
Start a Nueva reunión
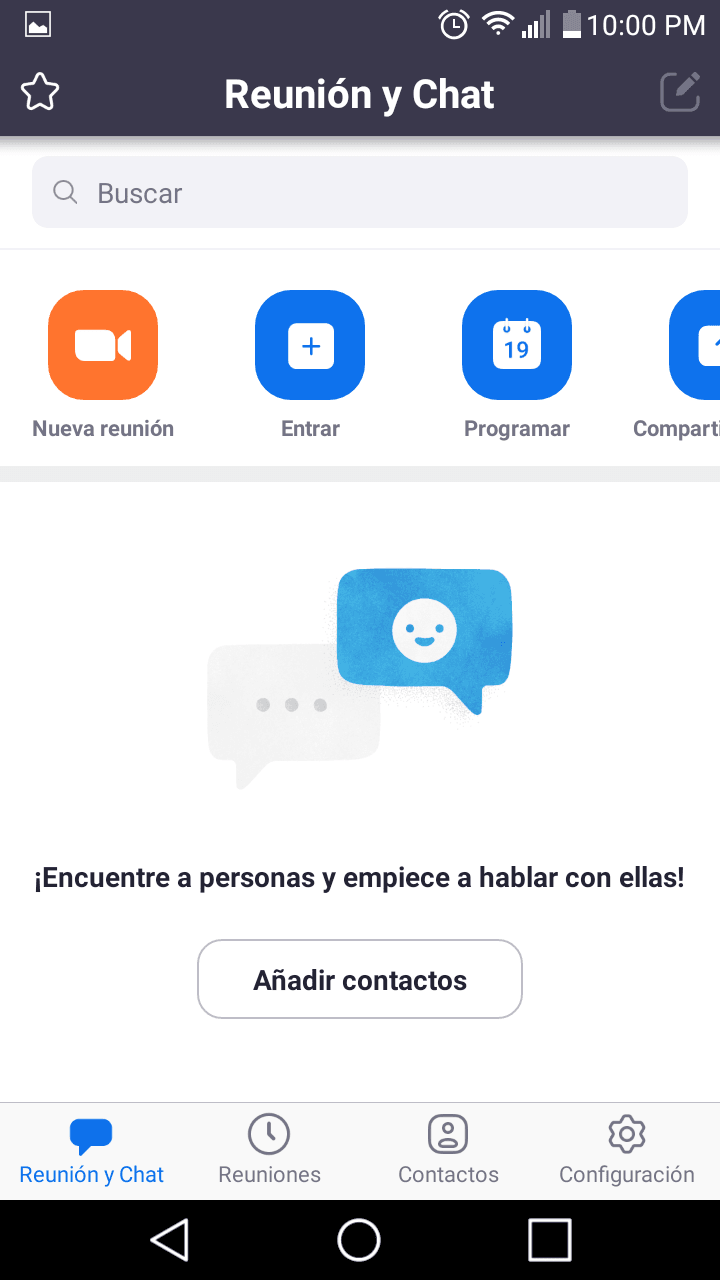tap(103, 345)
